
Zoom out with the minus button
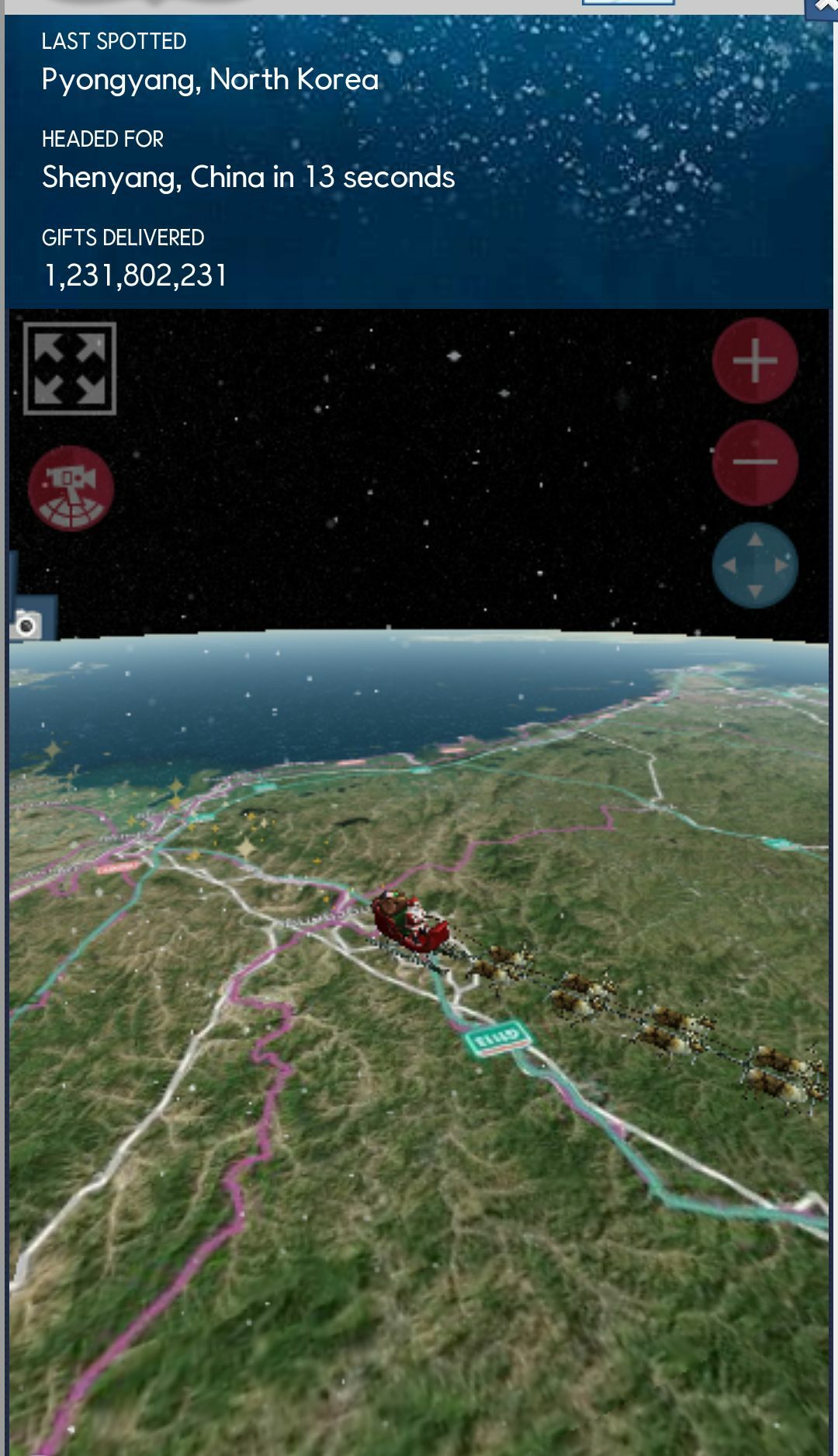click(754, 463)
